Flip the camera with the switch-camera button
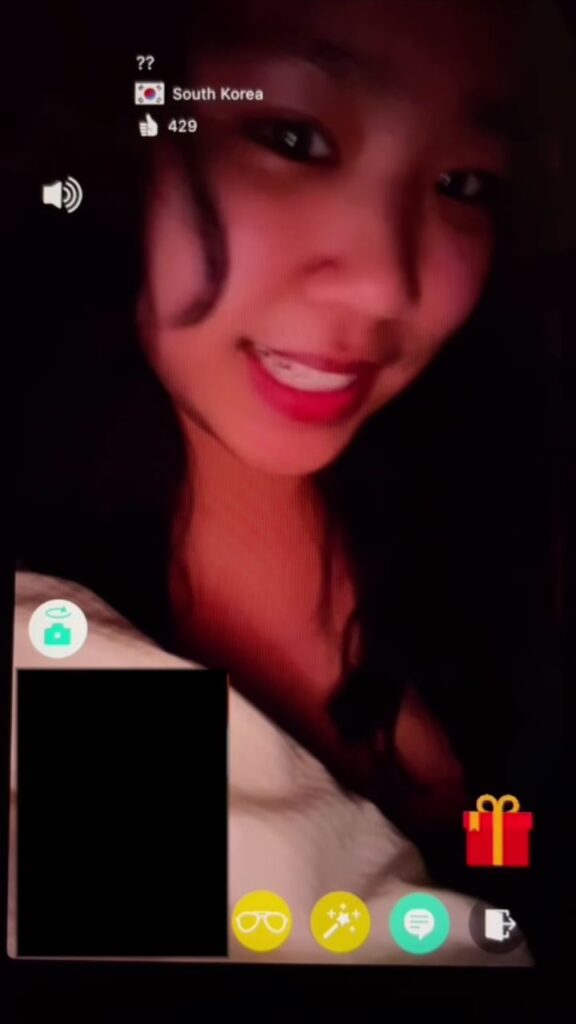The height and width of the screenshot is (1024, 576). [58, 630]
